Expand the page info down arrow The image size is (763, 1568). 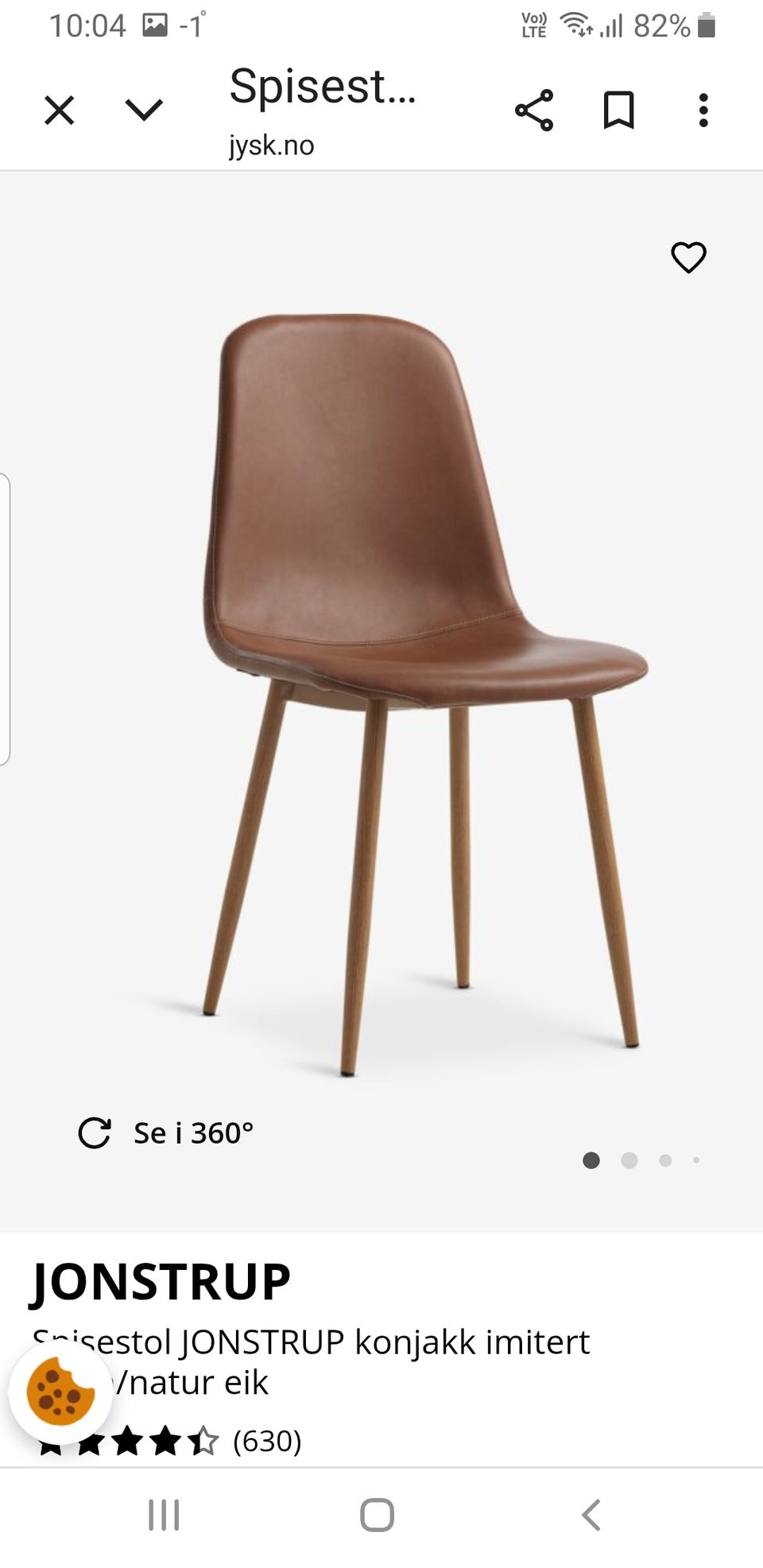tap(145, 110)
